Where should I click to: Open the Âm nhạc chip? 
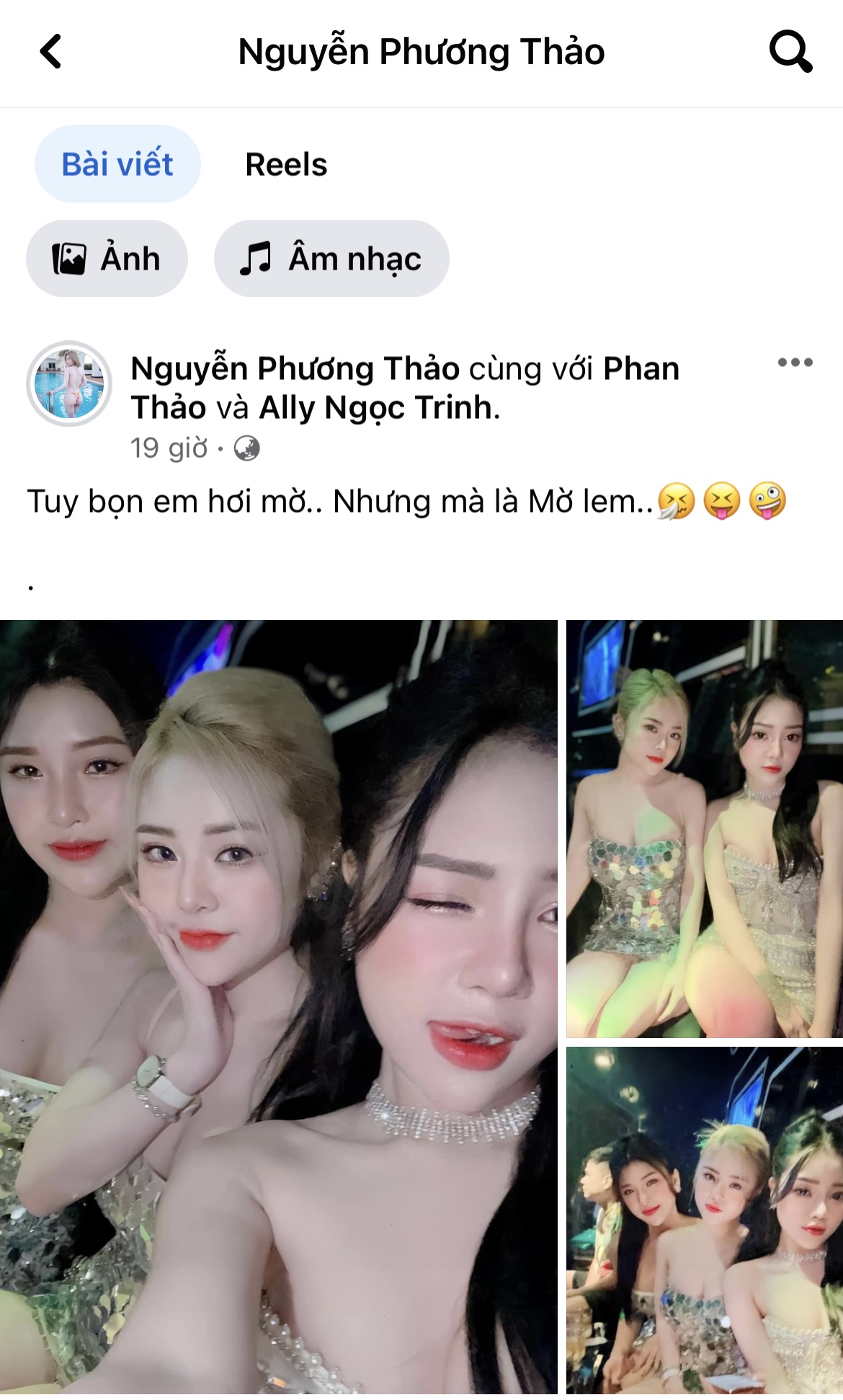pyautogui.click(x=331, y=259)
